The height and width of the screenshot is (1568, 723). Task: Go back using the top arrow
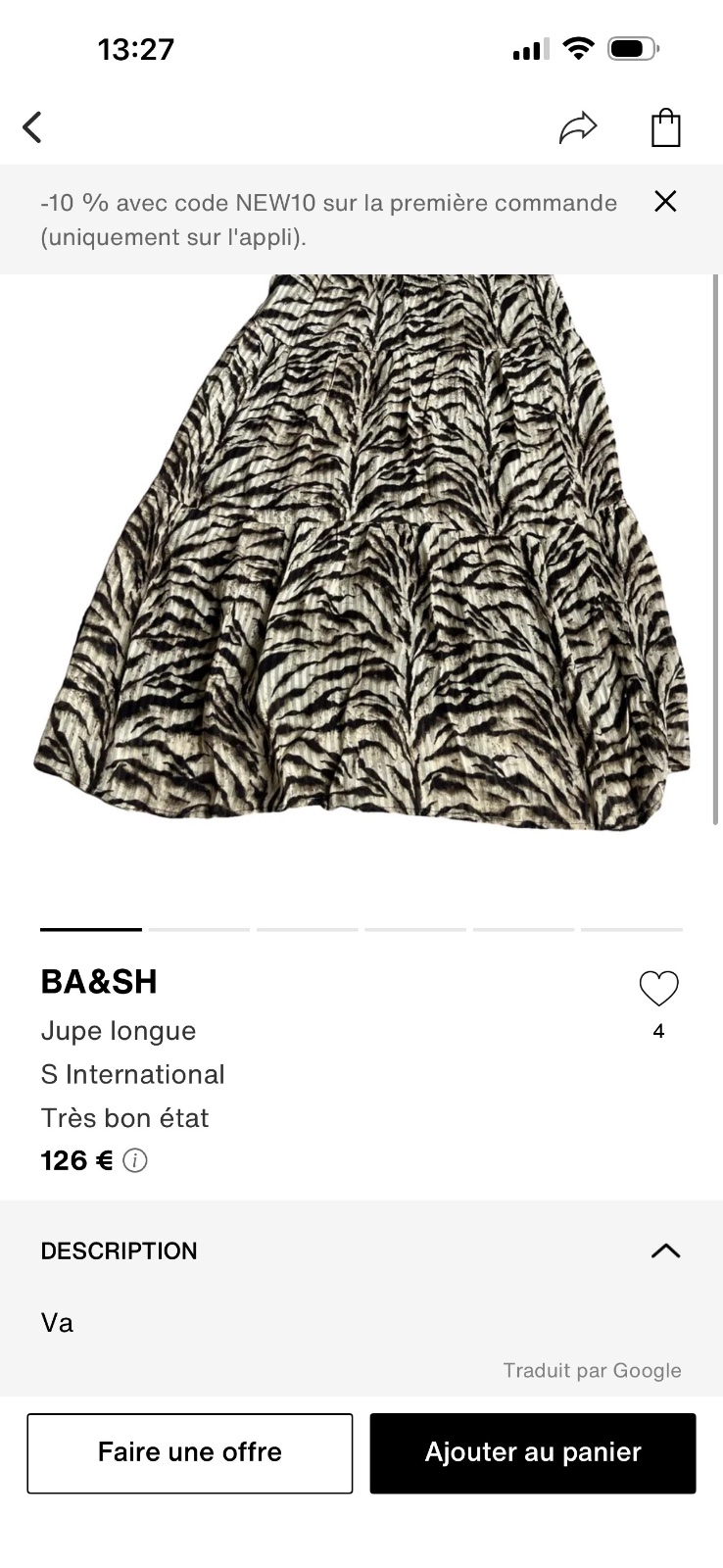[32, 127]
